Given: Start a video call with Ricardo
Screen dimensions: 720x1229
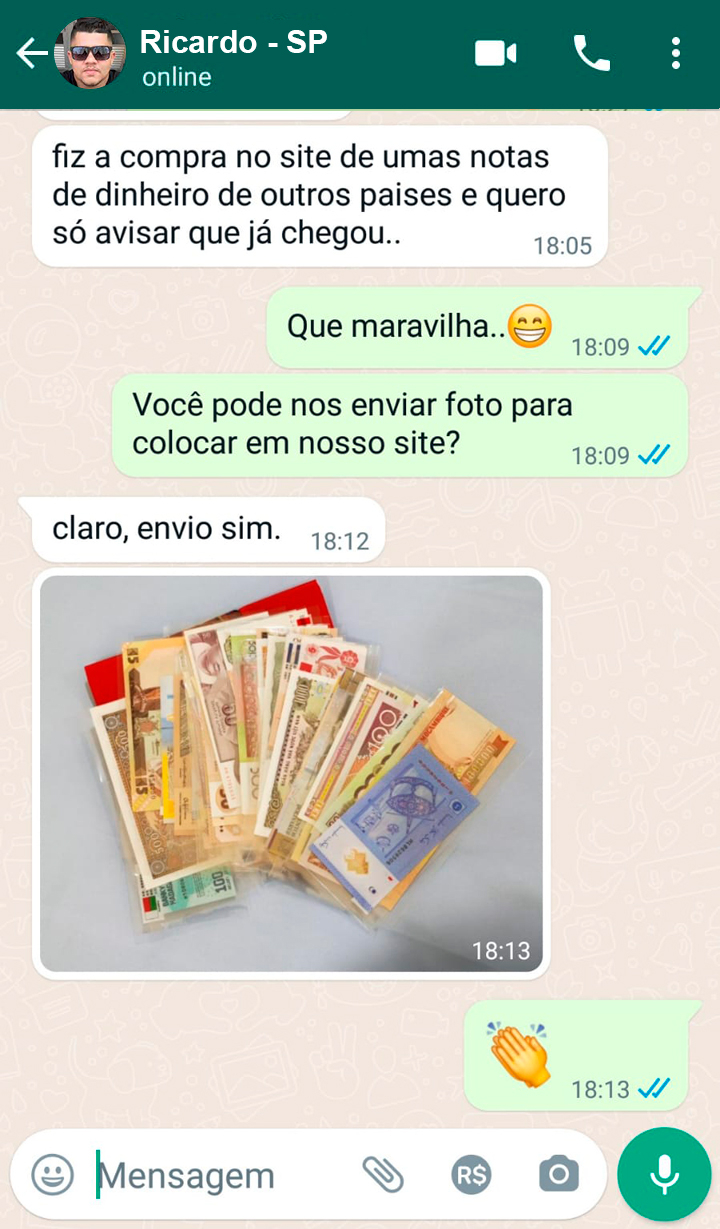Looking at the screenshot, I should click(495, 53).
